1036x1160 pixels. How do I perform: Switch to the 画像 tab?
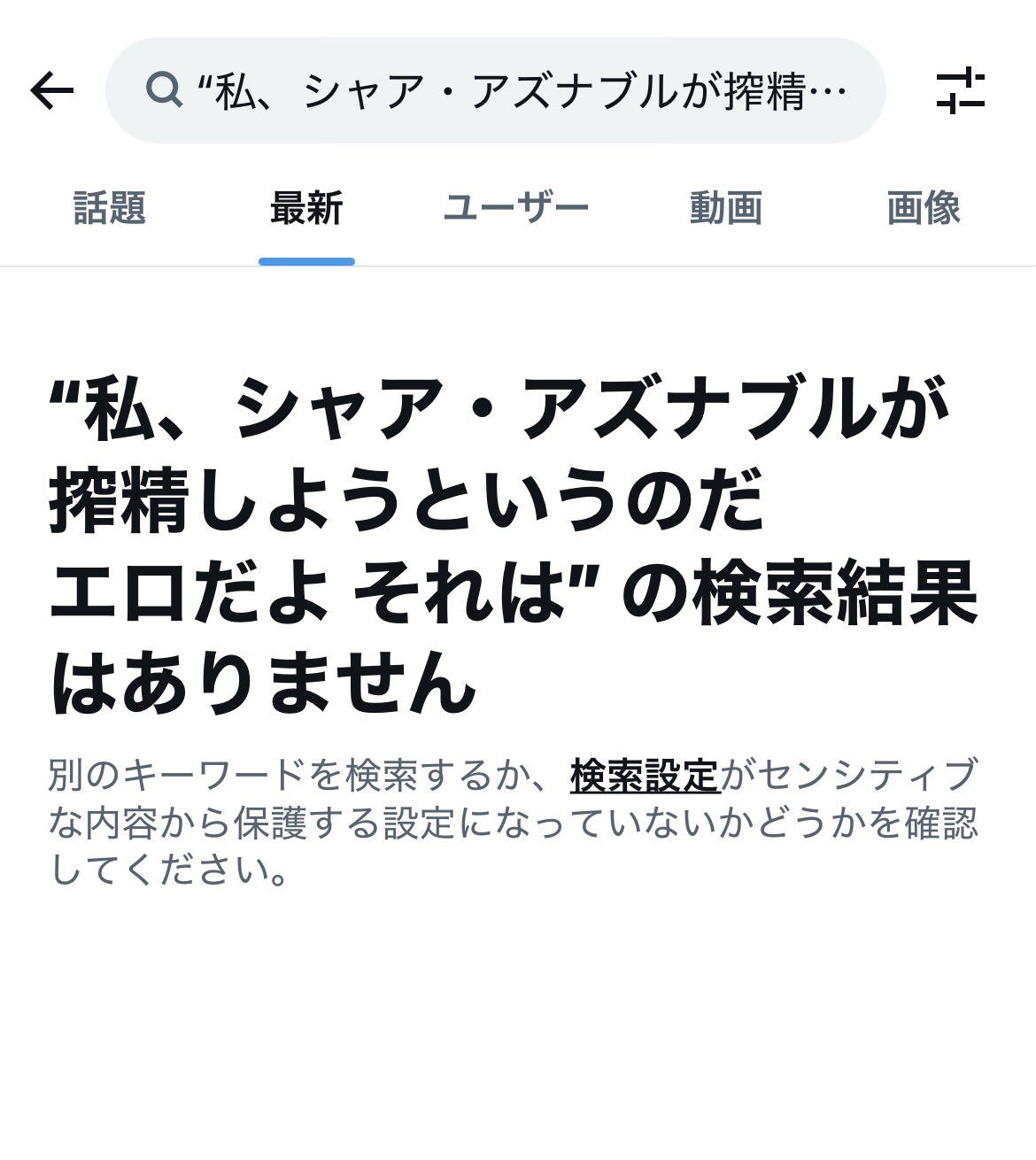coord(924,209)
